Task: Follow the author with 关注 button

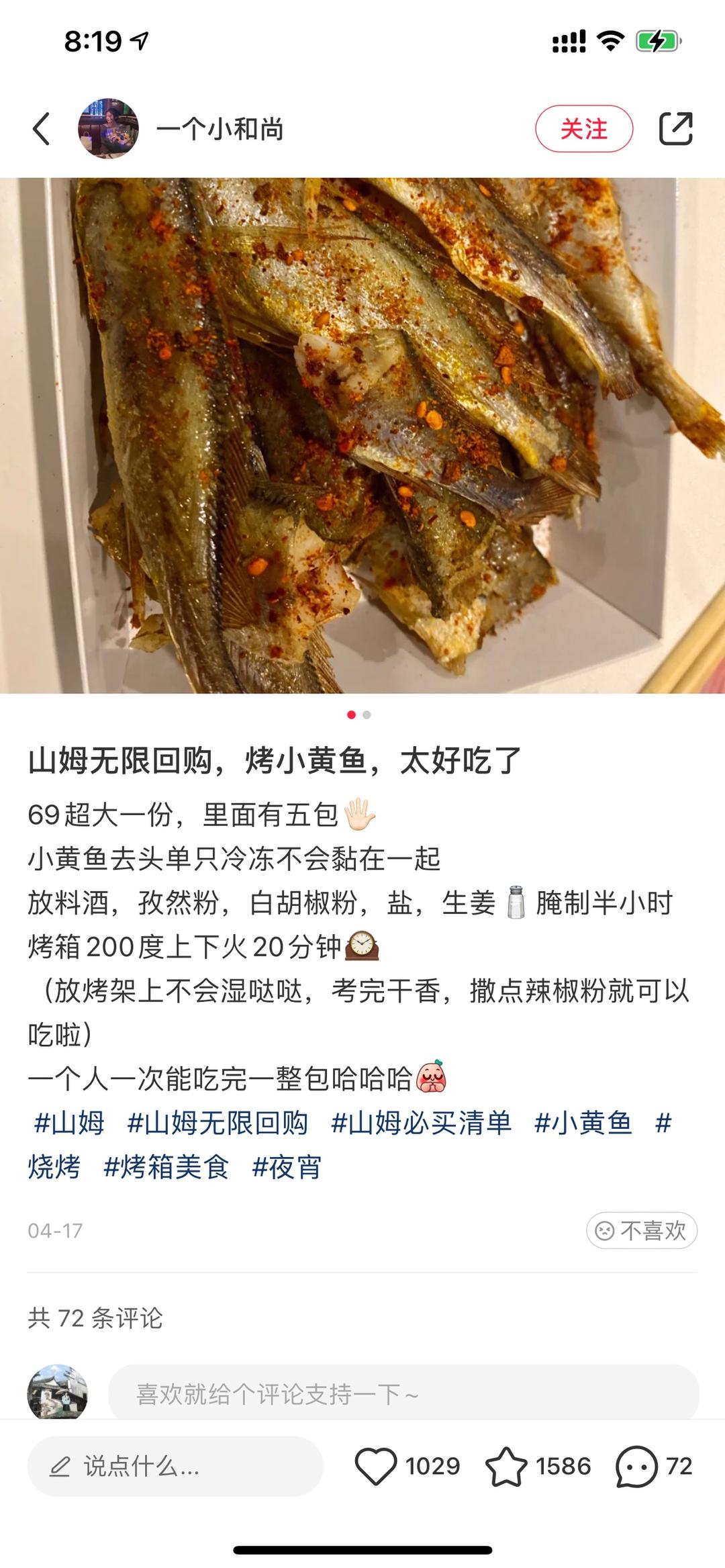Action: (583, 128)
